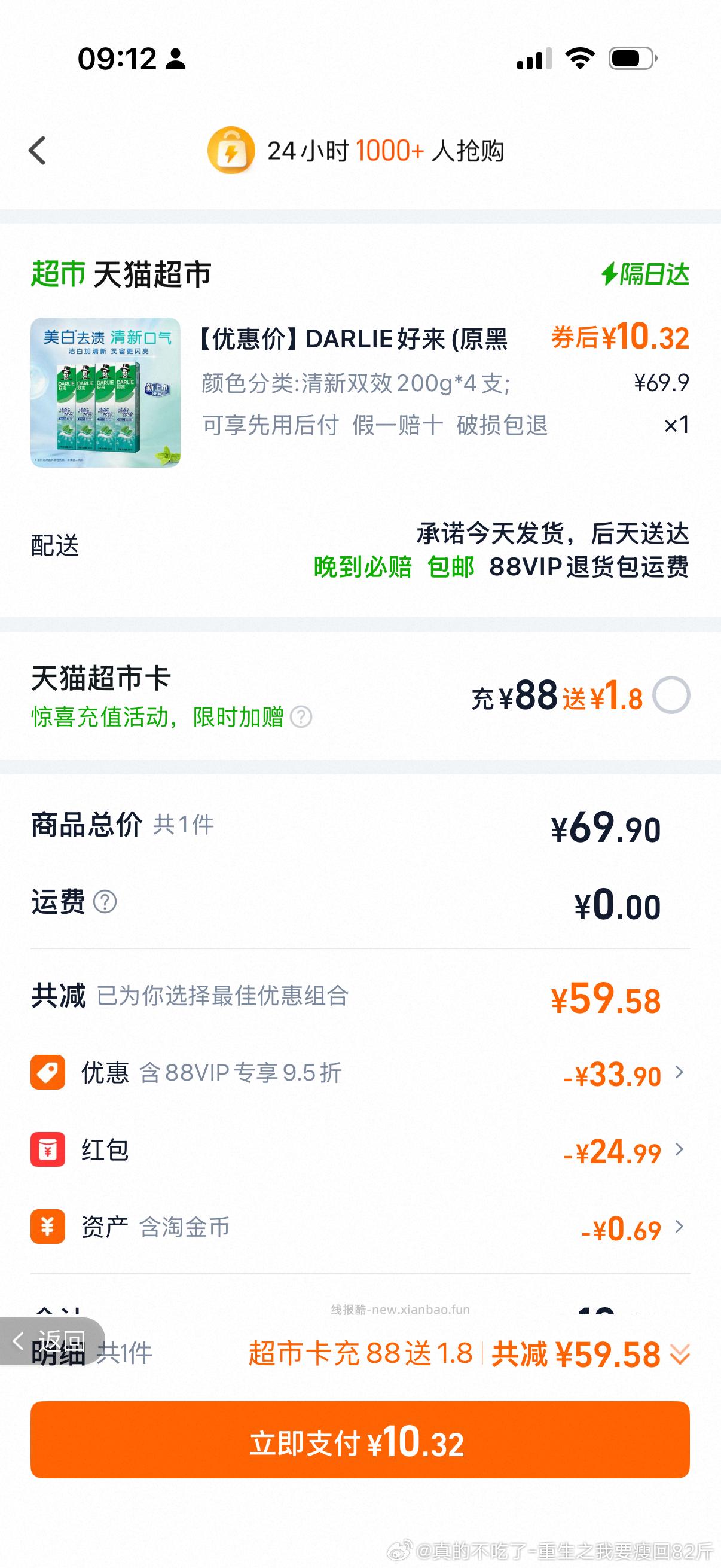This screenshot has height=1568, width=721.
Task: Click the yellow lightning rush-purchase badge
Action: click(x=233, y=151)
